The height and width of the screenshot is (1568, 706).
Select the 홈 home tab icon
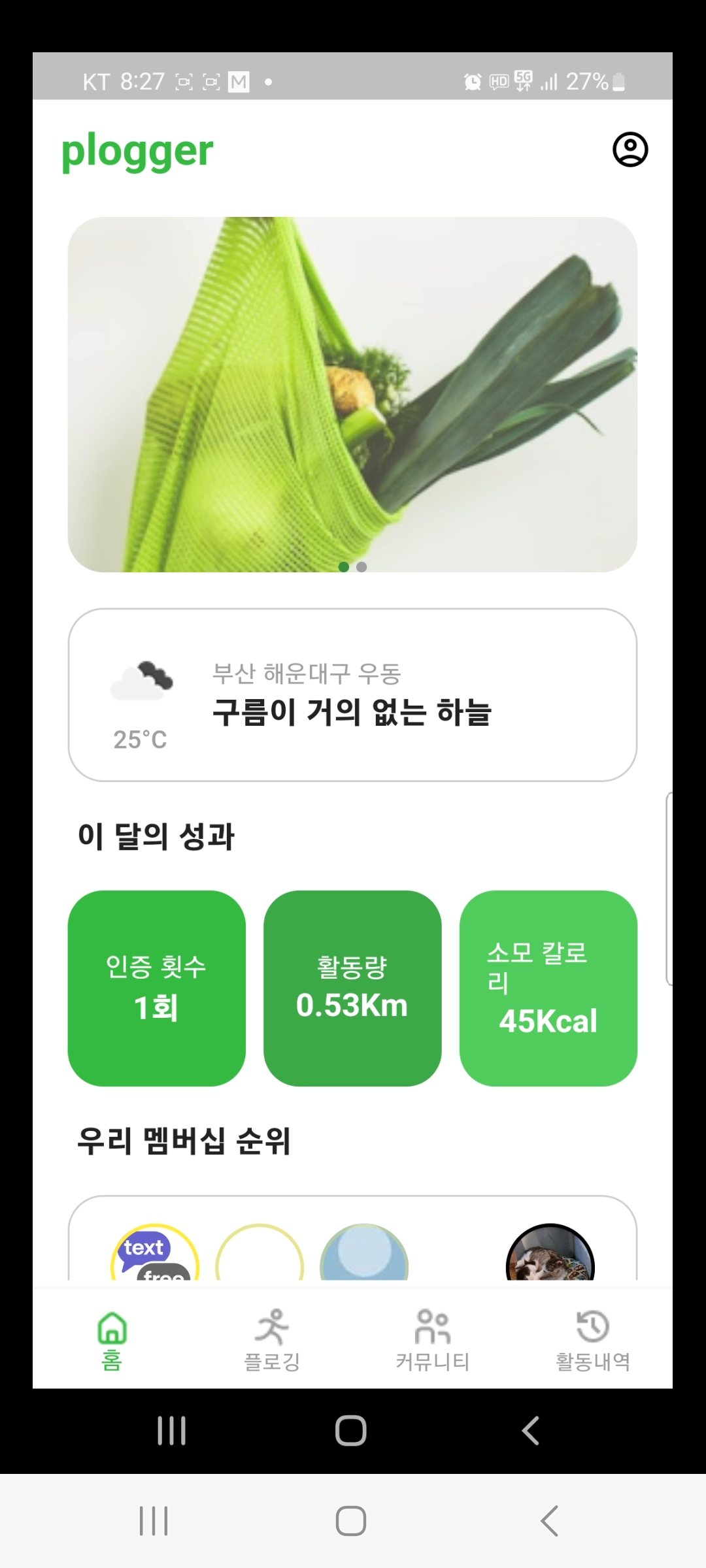click(x=112, y=1328)
